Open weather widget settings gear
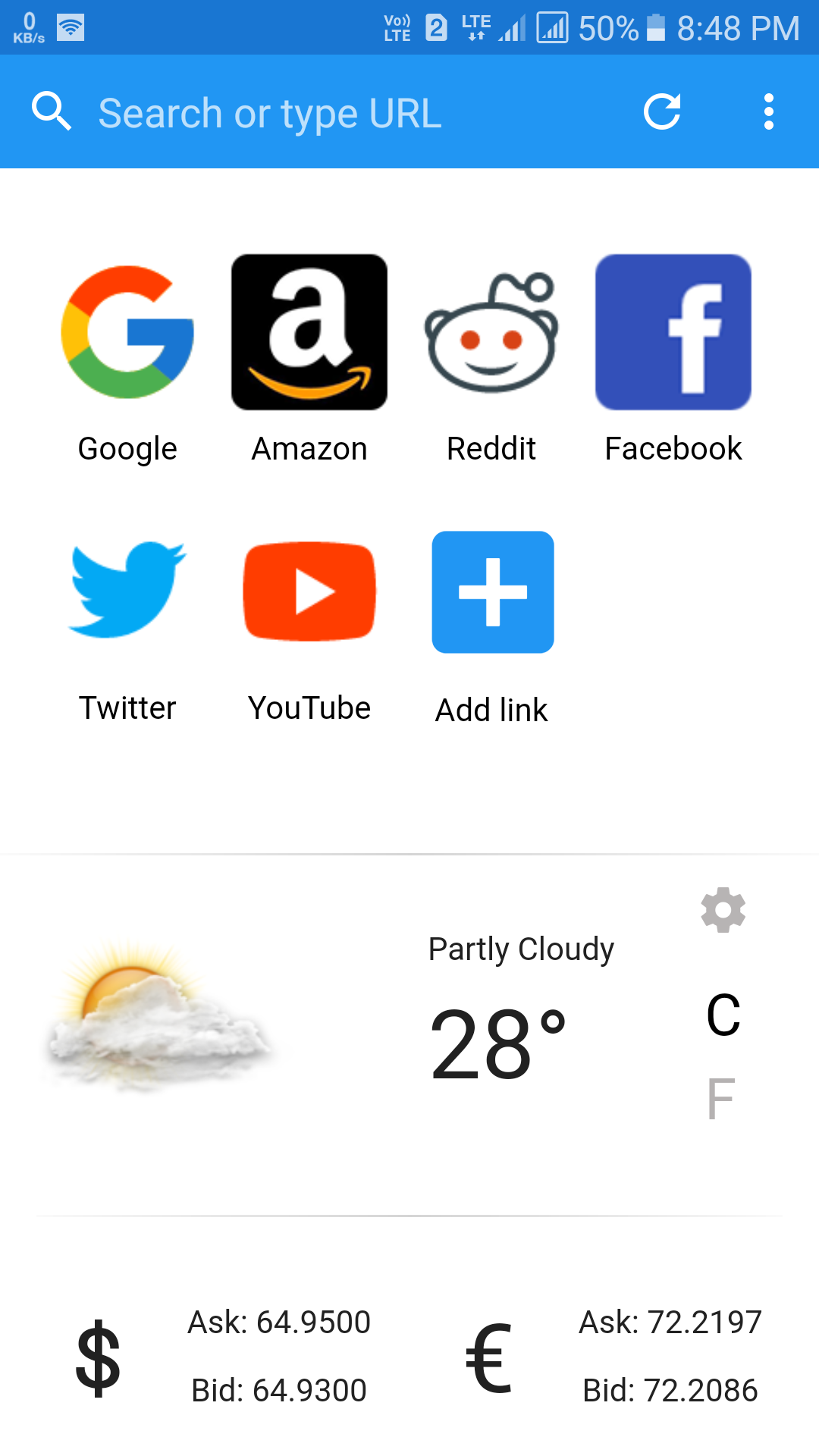 click(x=723, y=910)
